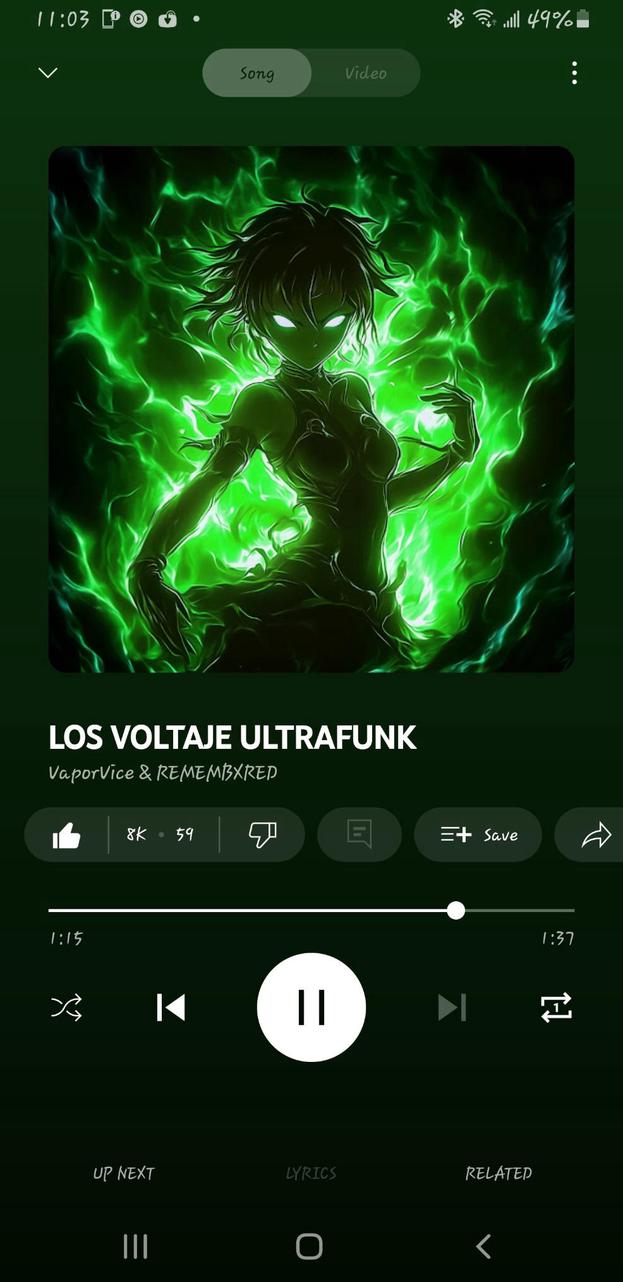The width and height of the screenshot is (623, 1282).
Task: Tap the playback progress bar
Action: click(311, 910)
